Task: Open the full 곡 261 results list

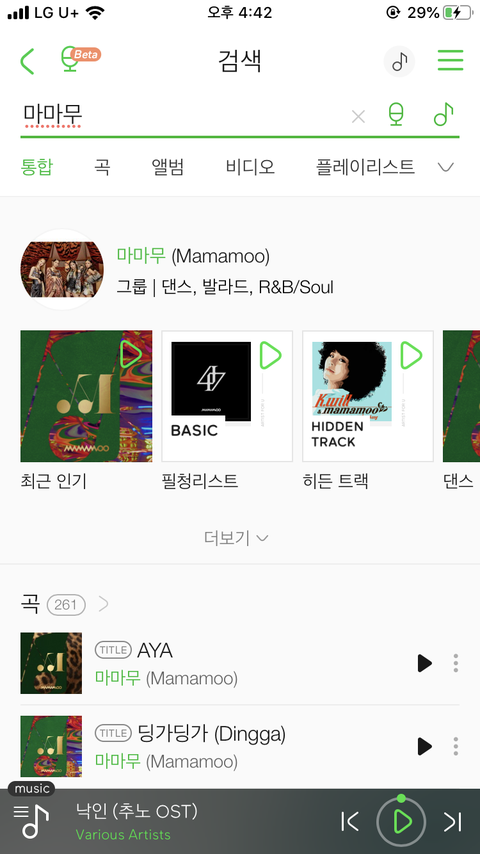Action: tap(64, 605)
